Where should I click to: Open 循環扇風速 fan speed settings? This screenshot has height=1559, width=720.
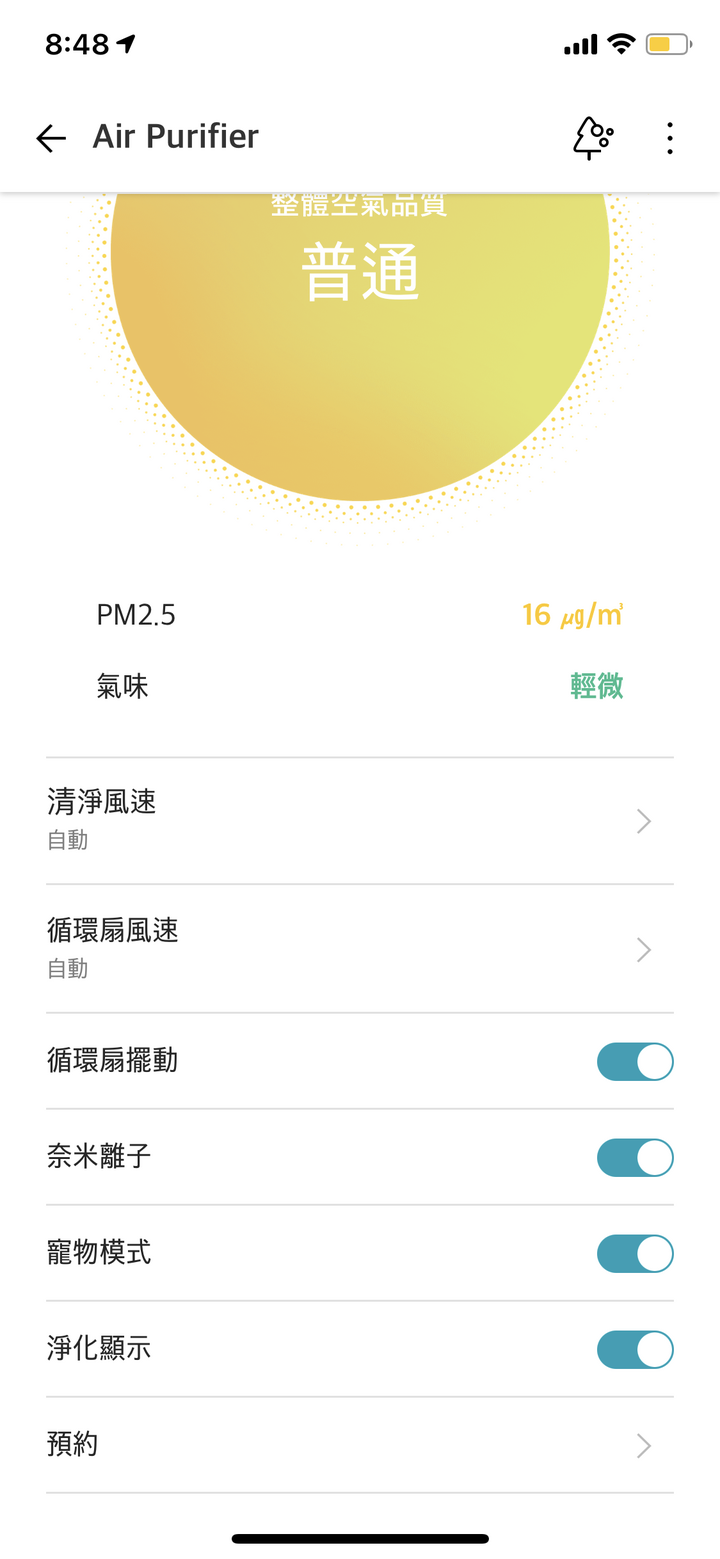click(x=360, y=948)
